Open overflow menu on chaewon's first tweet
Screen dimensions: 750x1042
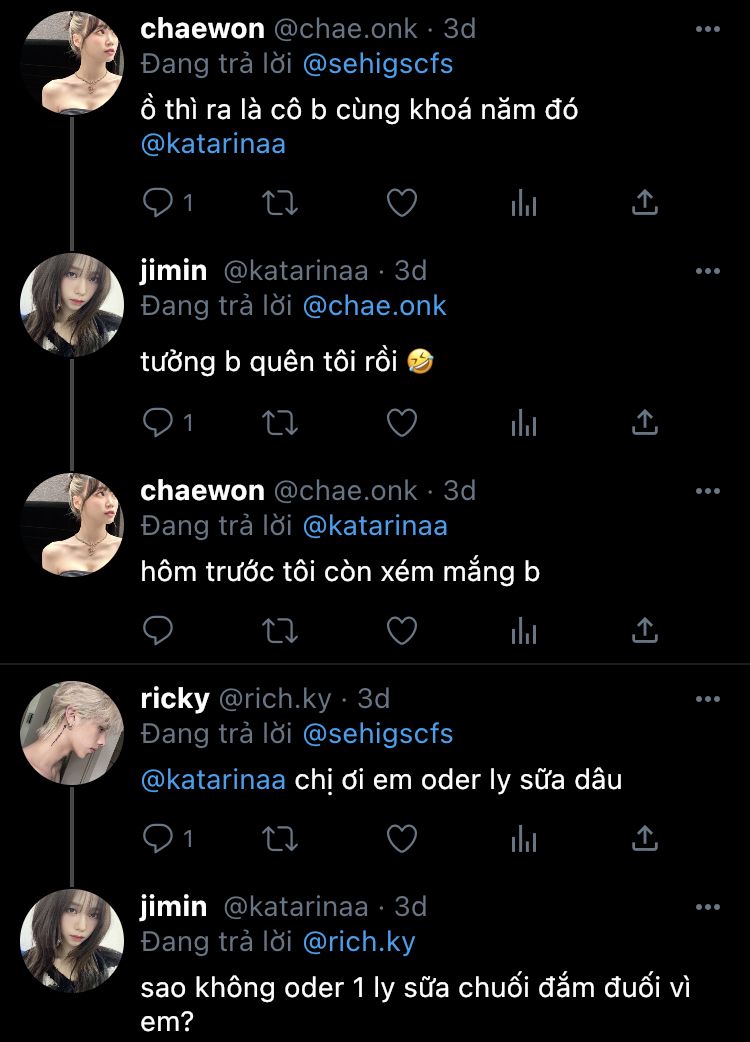[707, 29]
